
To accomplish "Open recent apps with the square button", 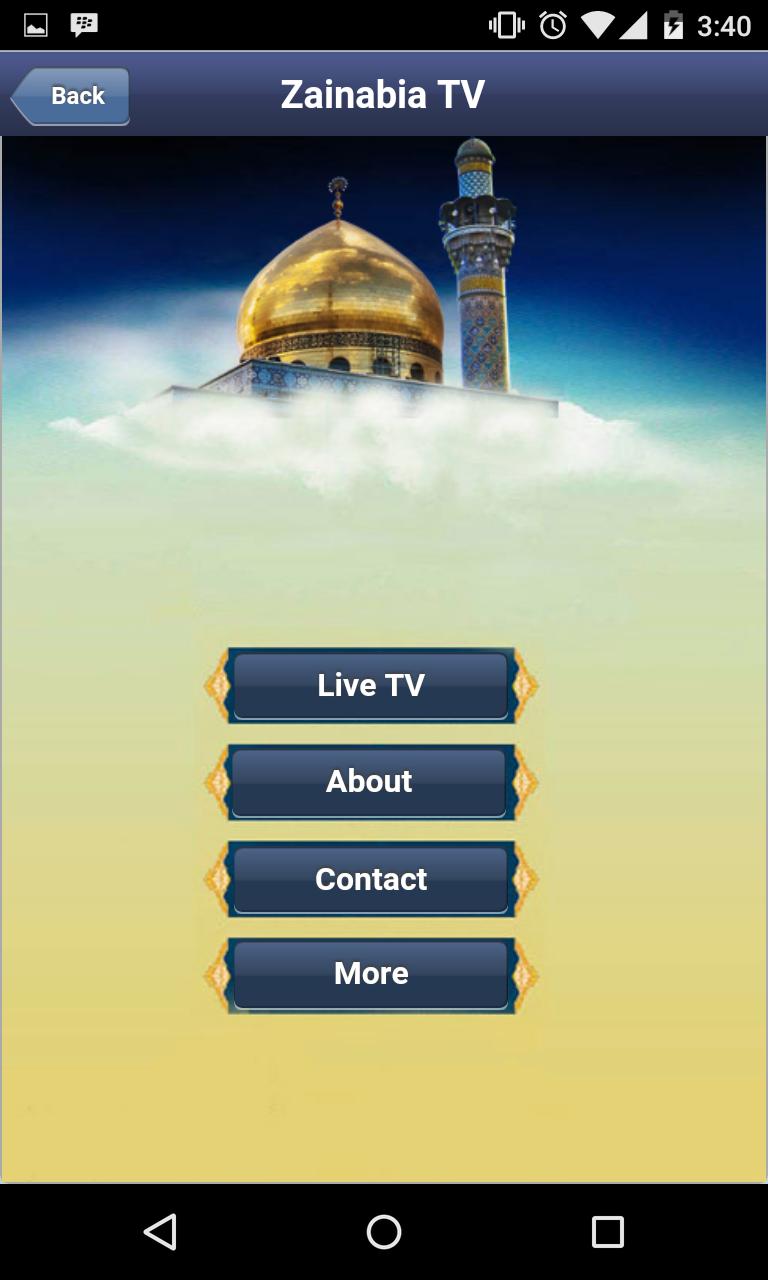I will [x=605, y=1231].
